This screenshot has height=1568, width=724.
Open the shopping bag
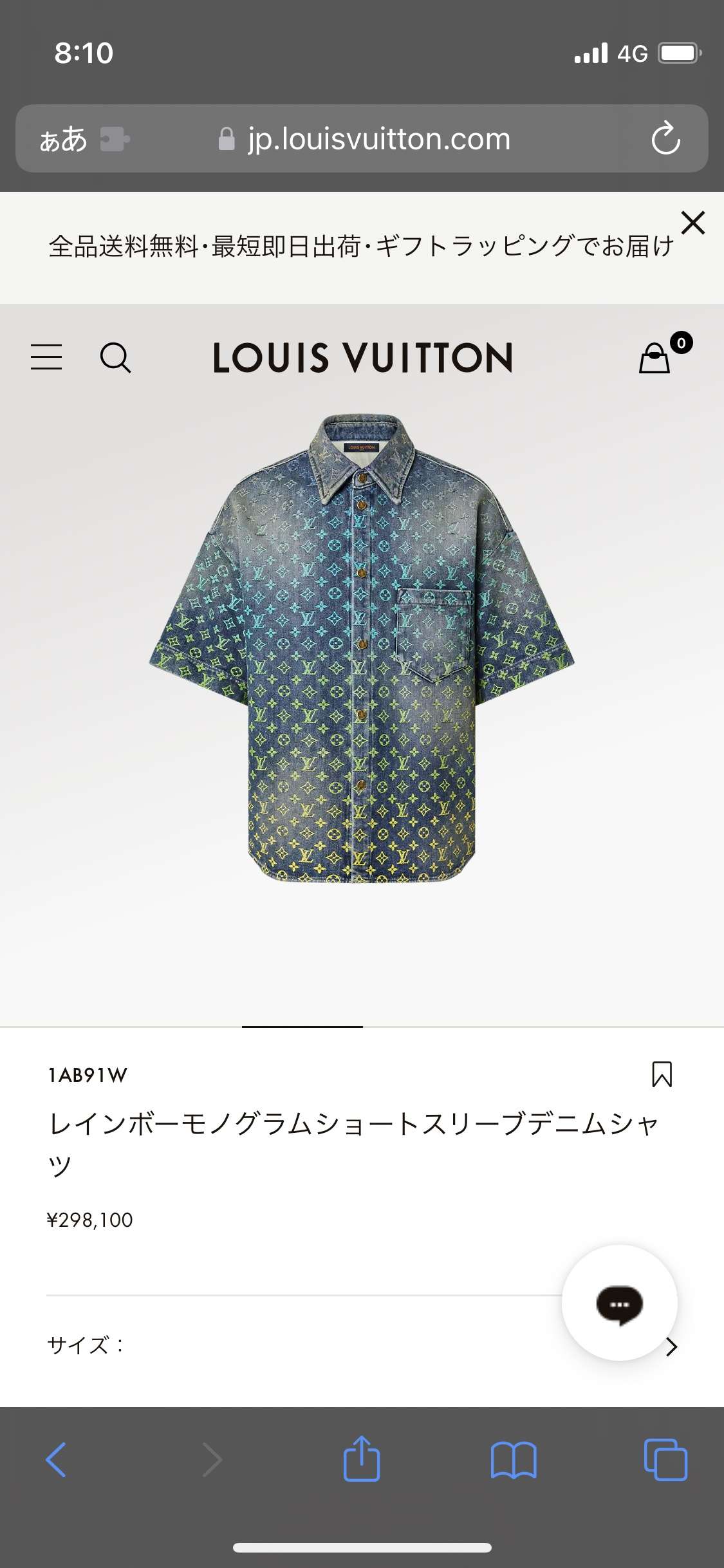[655, 357]
